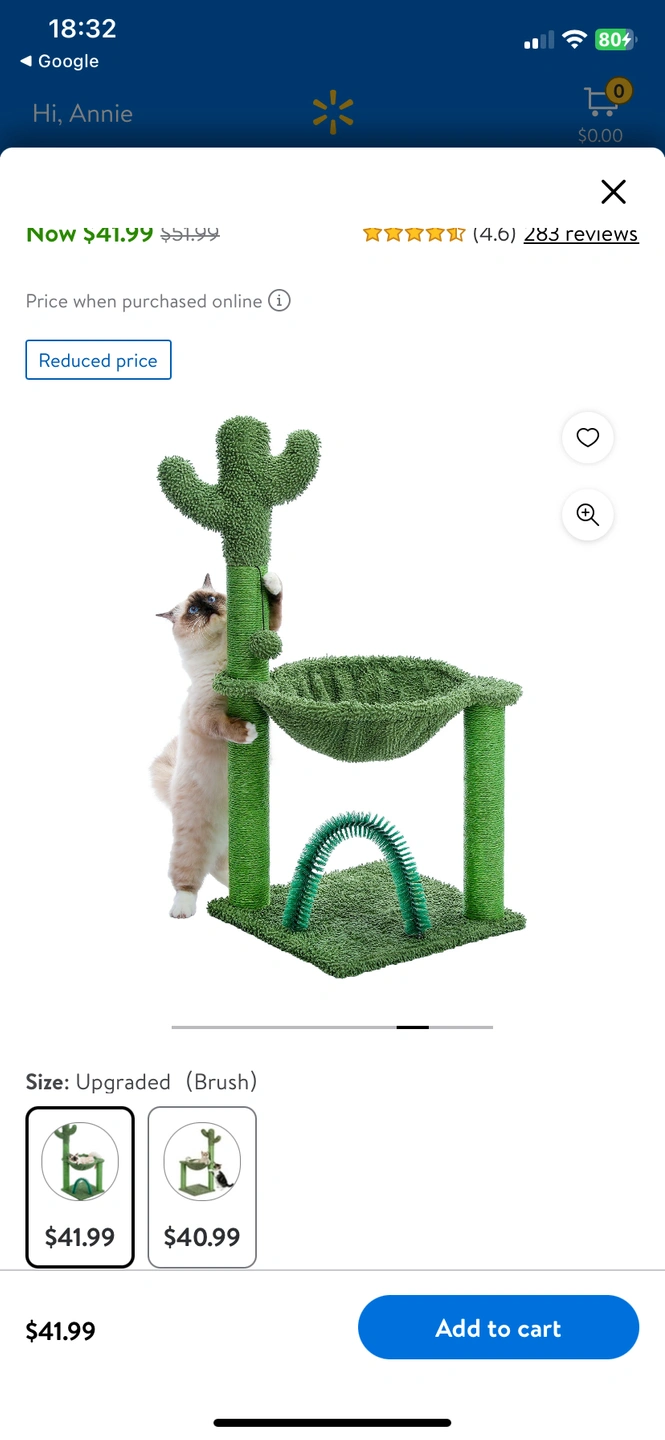The image size is (665, 1440).
Task: Open the cat tree product photo
Action: (340, 700)
